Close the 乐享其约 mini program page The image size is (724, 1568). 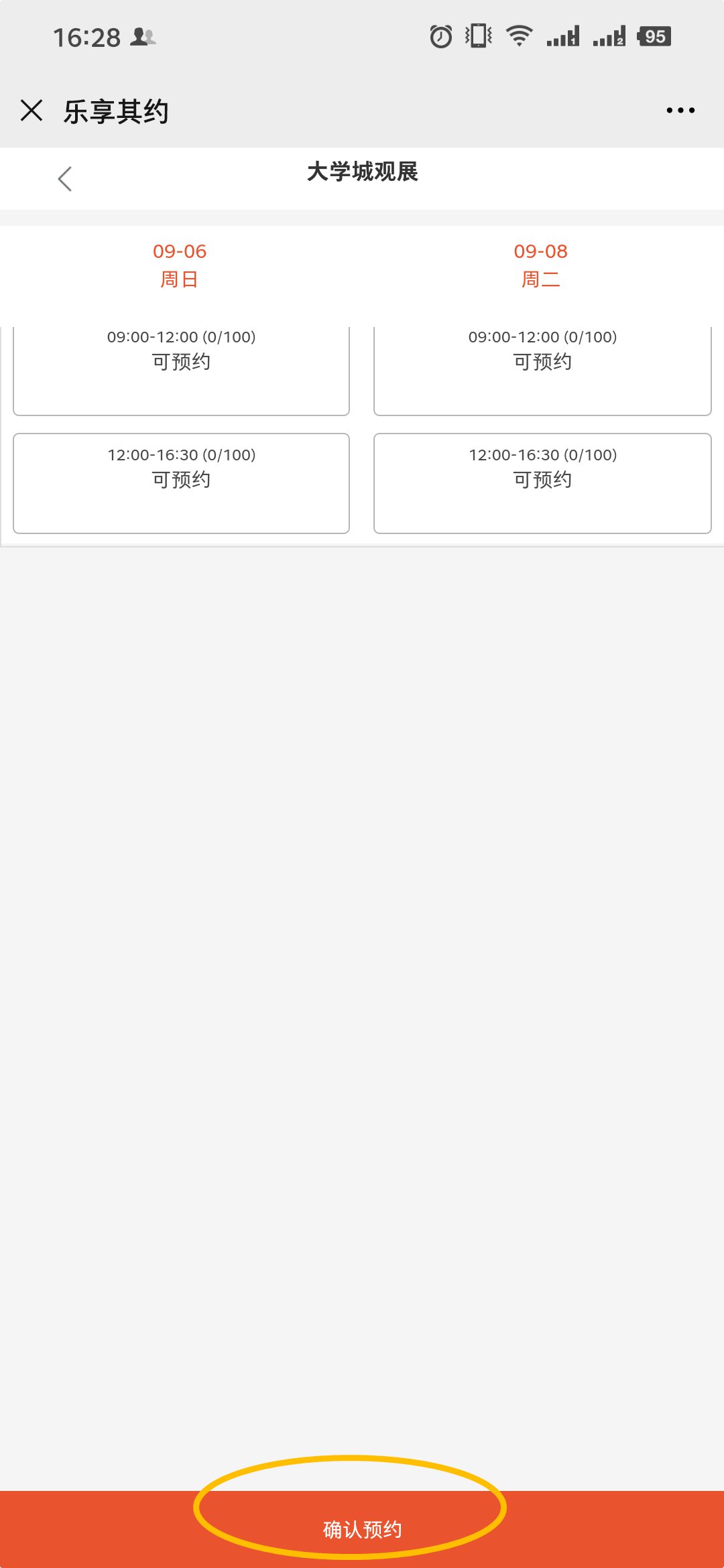pos(32,110)
